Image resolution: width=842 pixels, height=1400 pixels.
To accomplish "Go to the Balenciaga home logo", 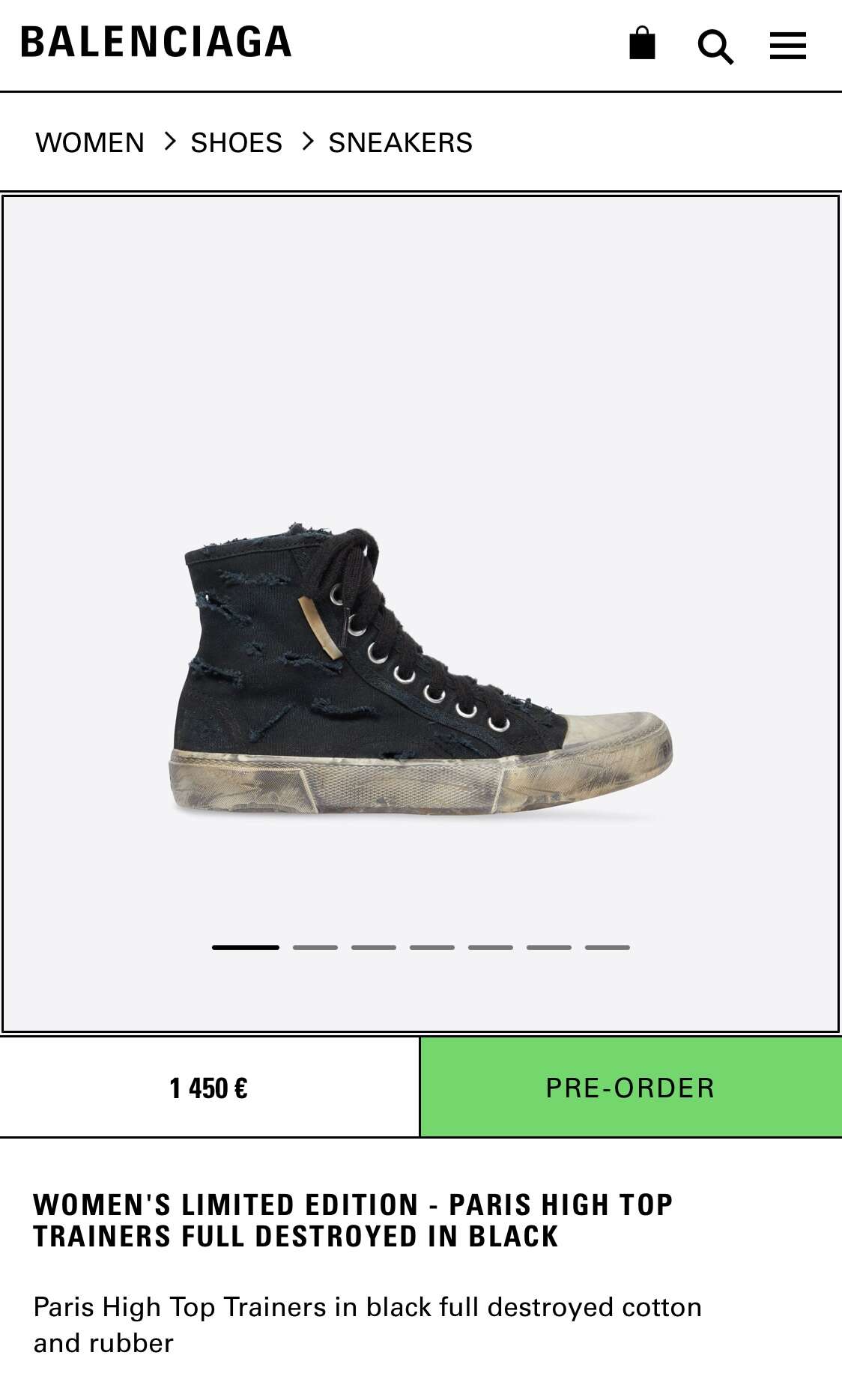I will pos(156,42).
